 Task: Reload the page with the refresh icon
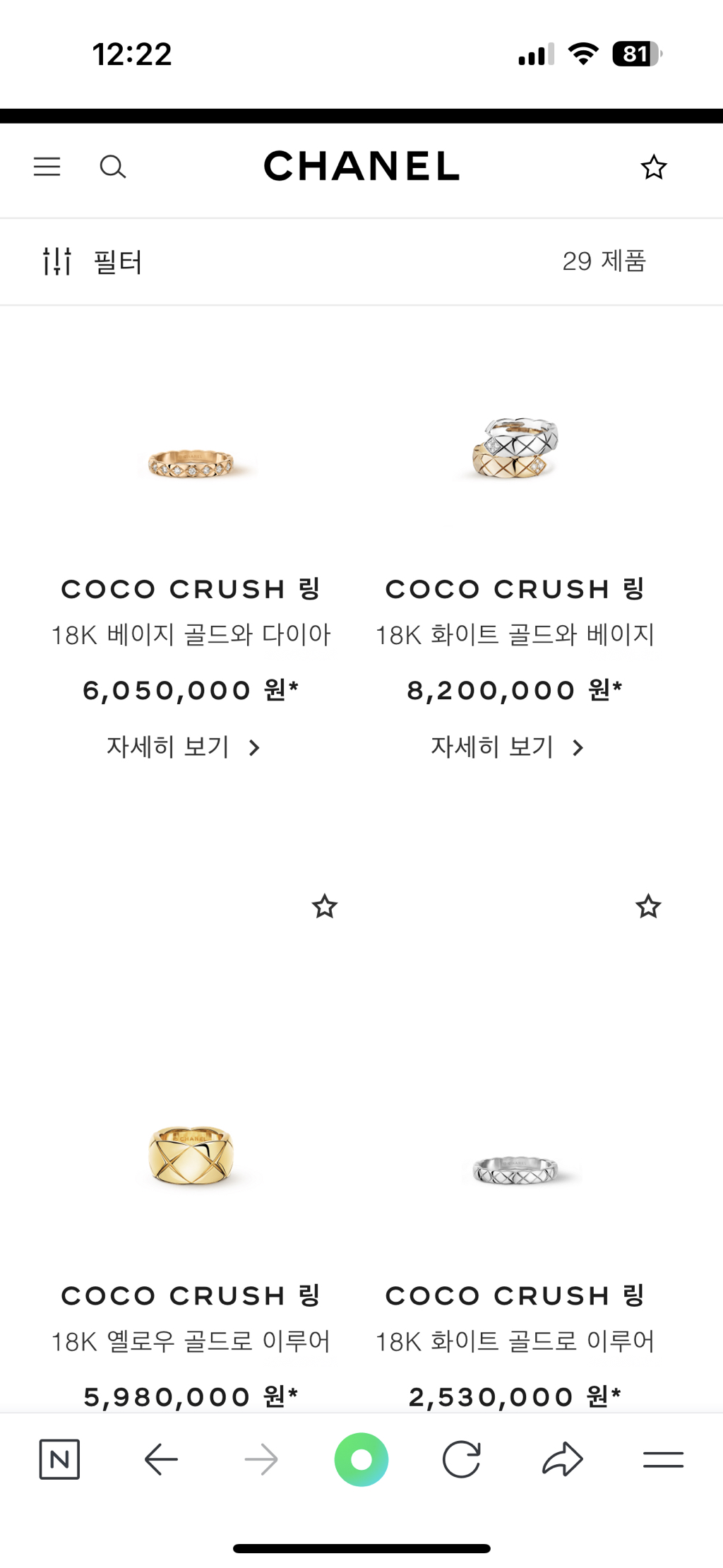461,1460
